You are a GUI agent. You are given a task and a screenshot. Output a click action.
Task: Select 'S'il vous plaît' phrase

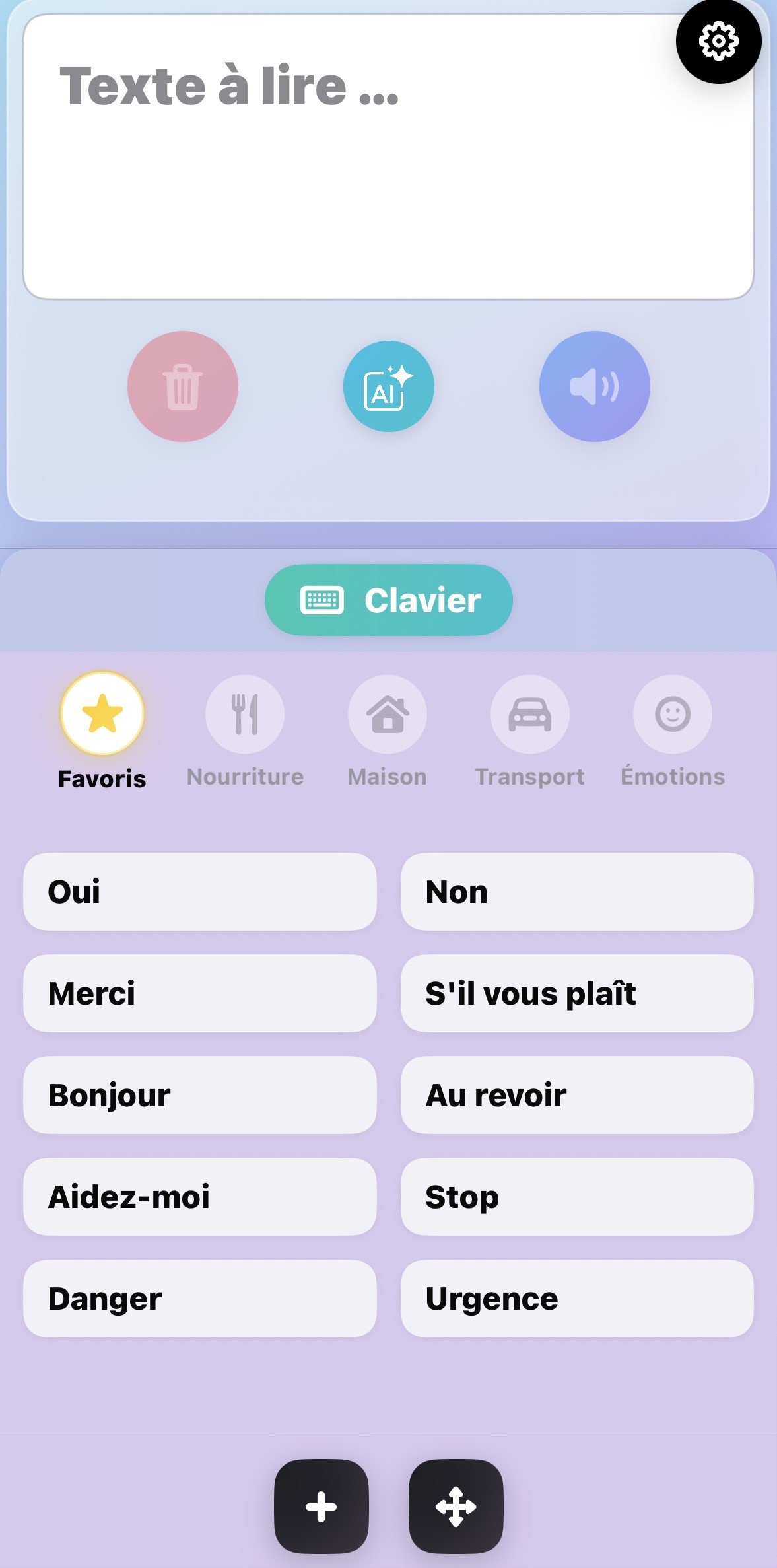[577, 993]
